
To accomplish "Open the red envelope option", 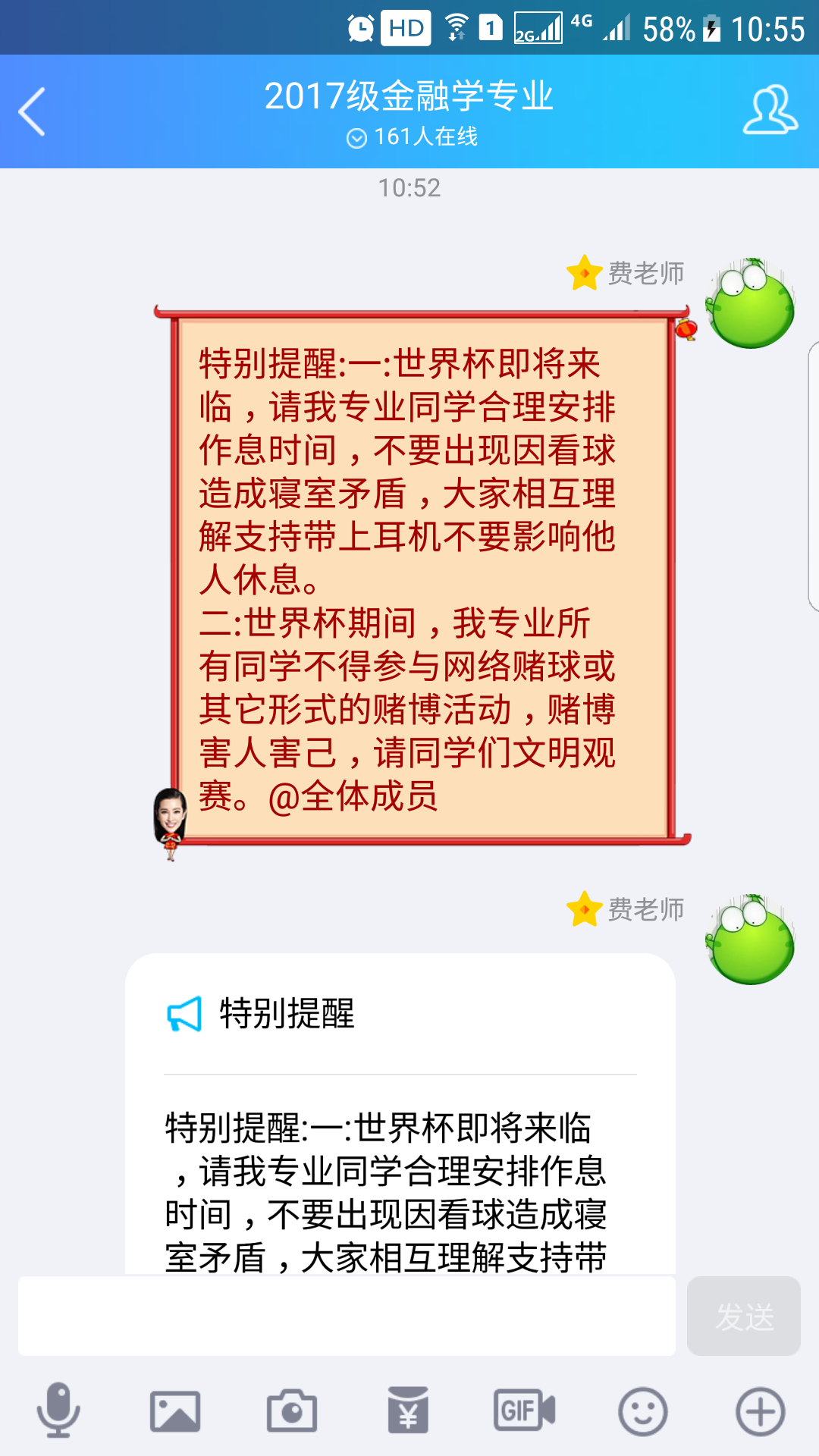I will 408,1410.
